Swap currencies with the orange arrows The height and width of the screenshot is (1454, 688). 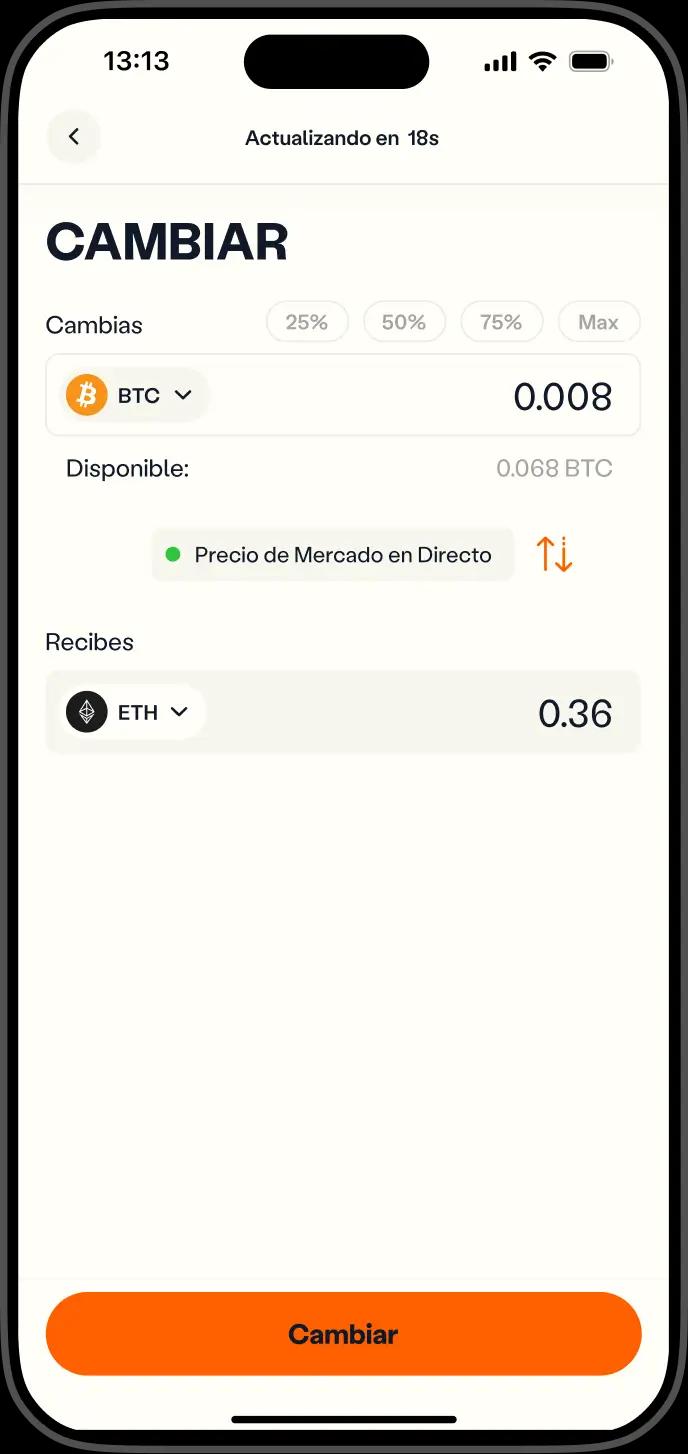pos(554,554)
